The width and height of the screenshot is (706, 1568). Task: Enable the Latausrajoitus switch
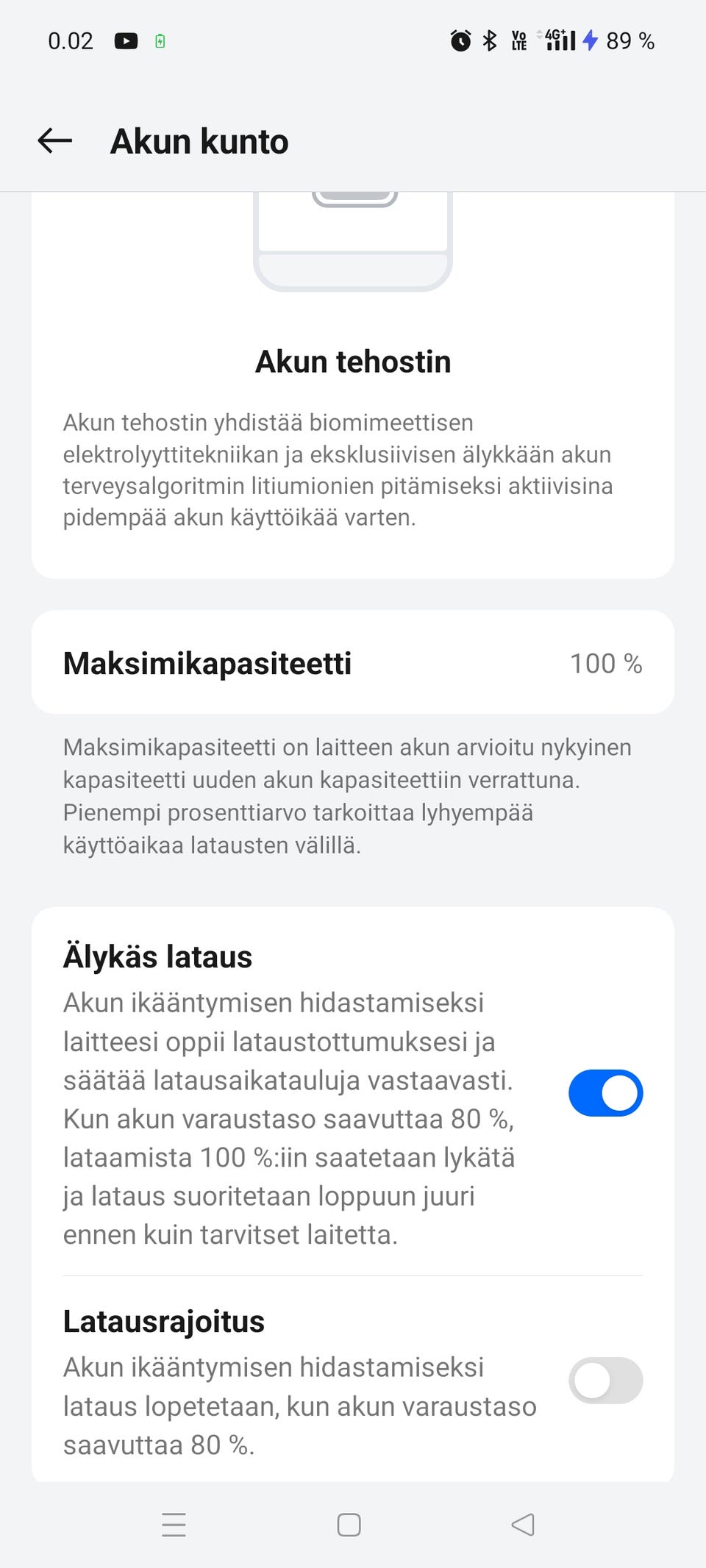coord(605,1380)
